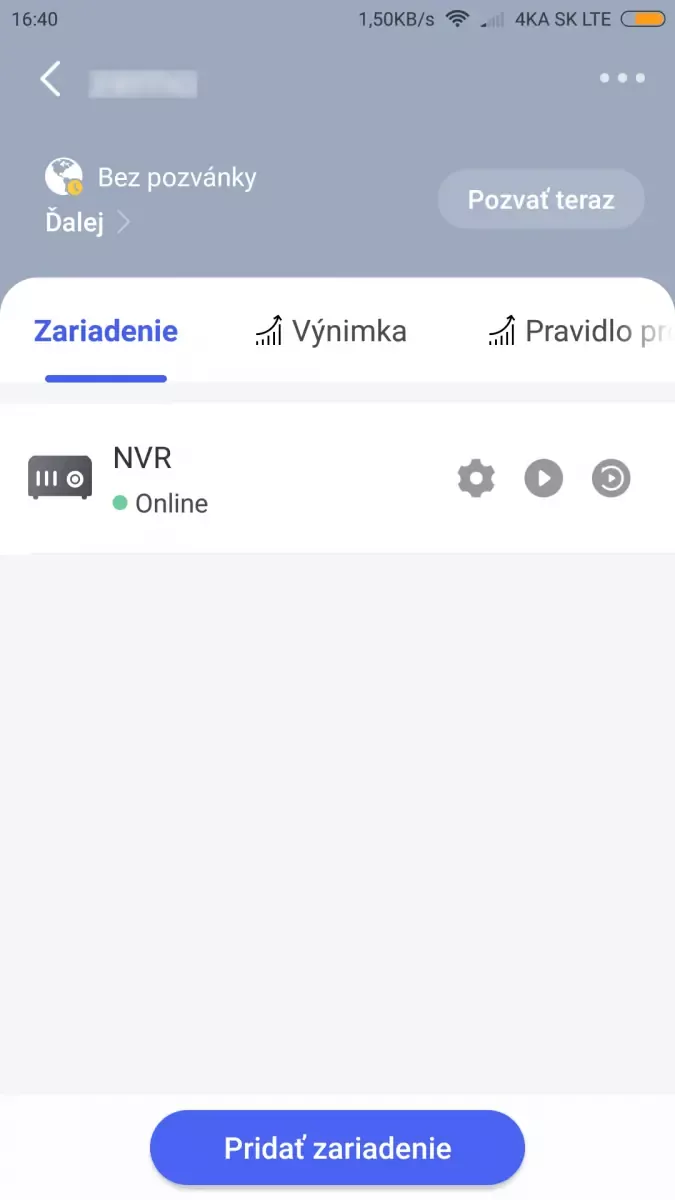Open the NVR device row

pyautogui.click(x=337, y=478)
